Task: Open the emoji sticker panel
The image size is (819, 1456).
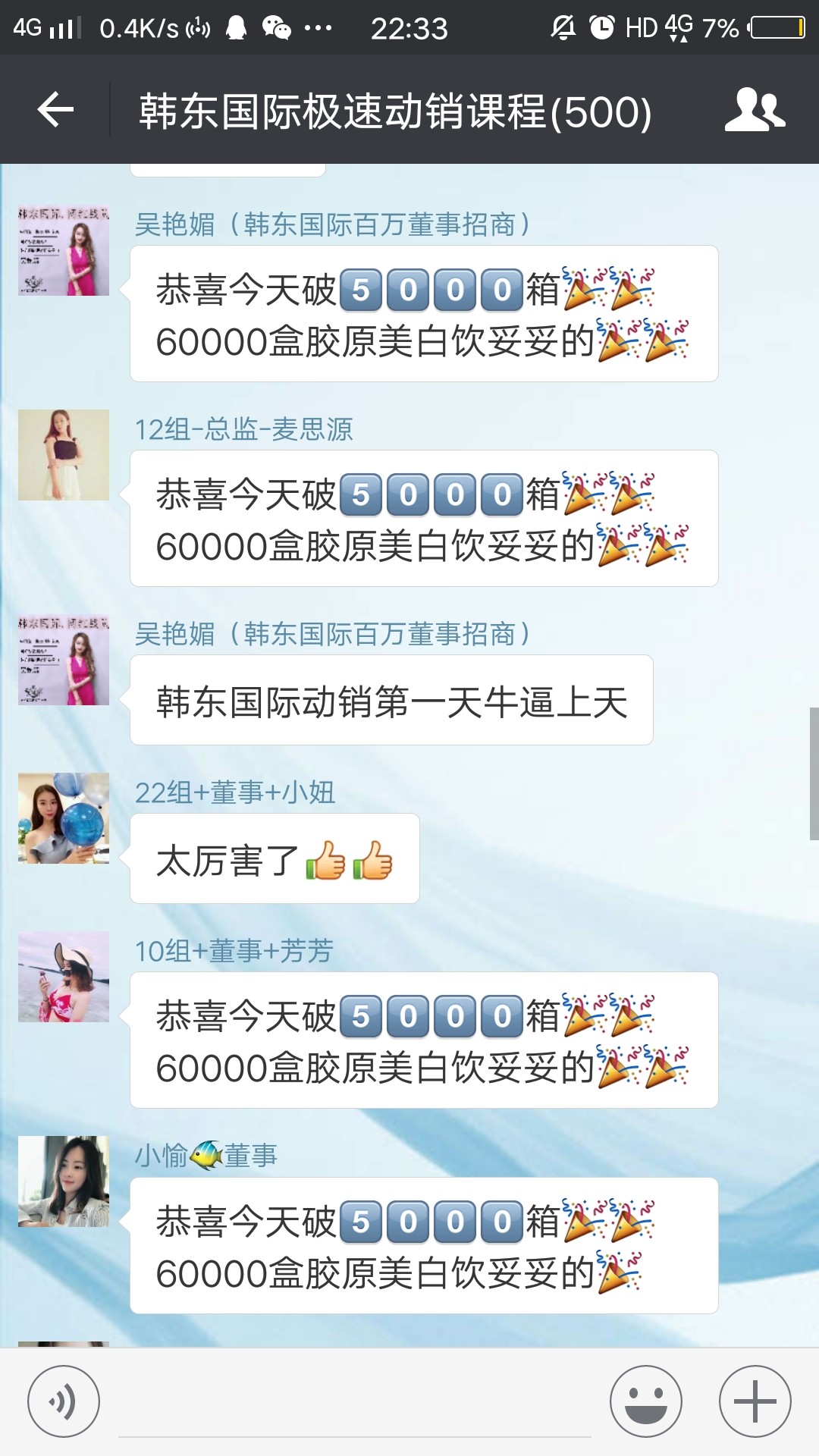Action: tap(646, 1401)
